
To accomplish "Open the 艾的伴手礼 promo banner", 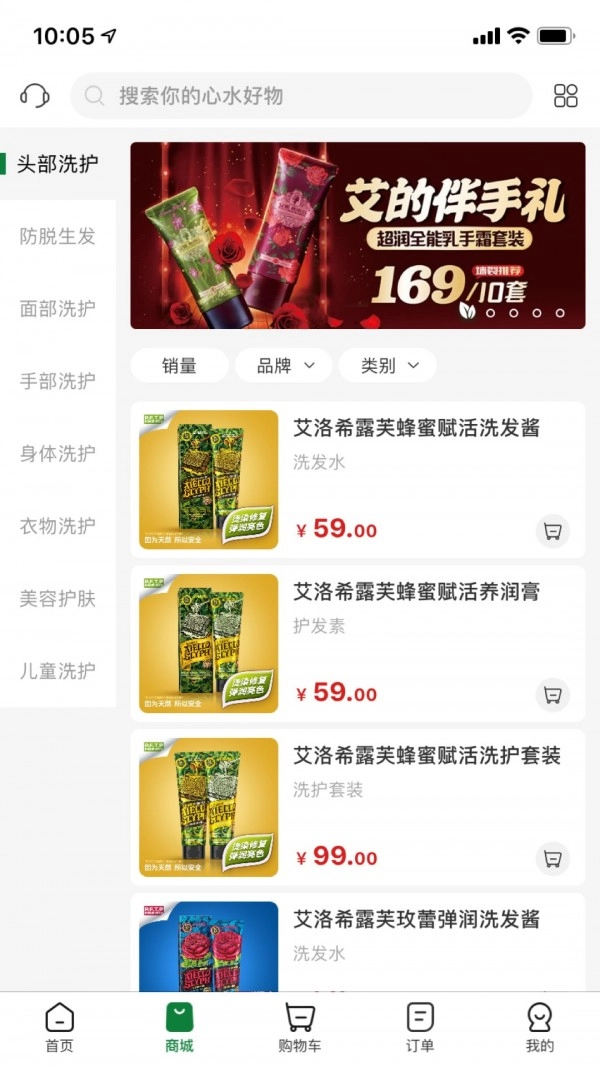I will [357, 235].
